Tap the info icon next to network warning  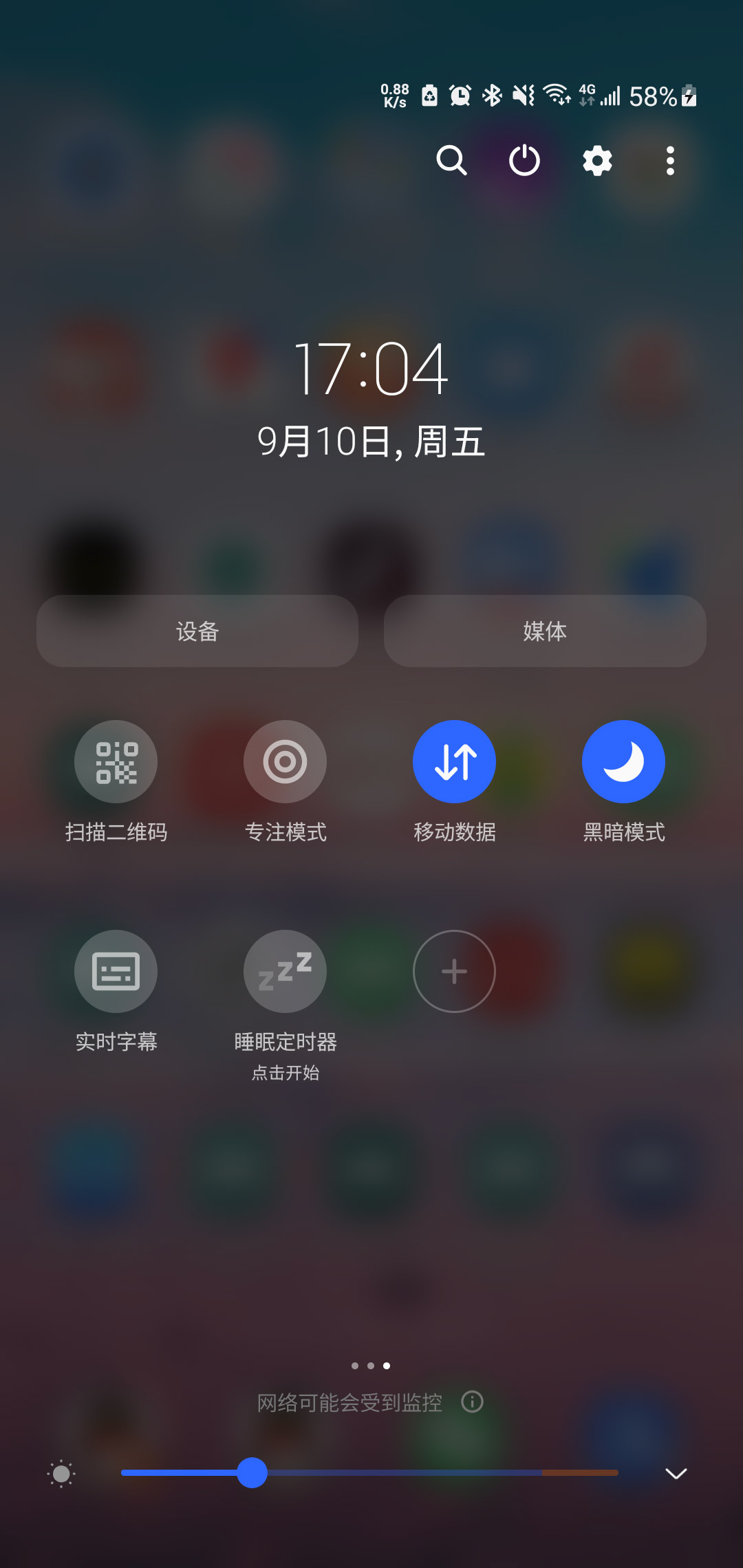473,1401
